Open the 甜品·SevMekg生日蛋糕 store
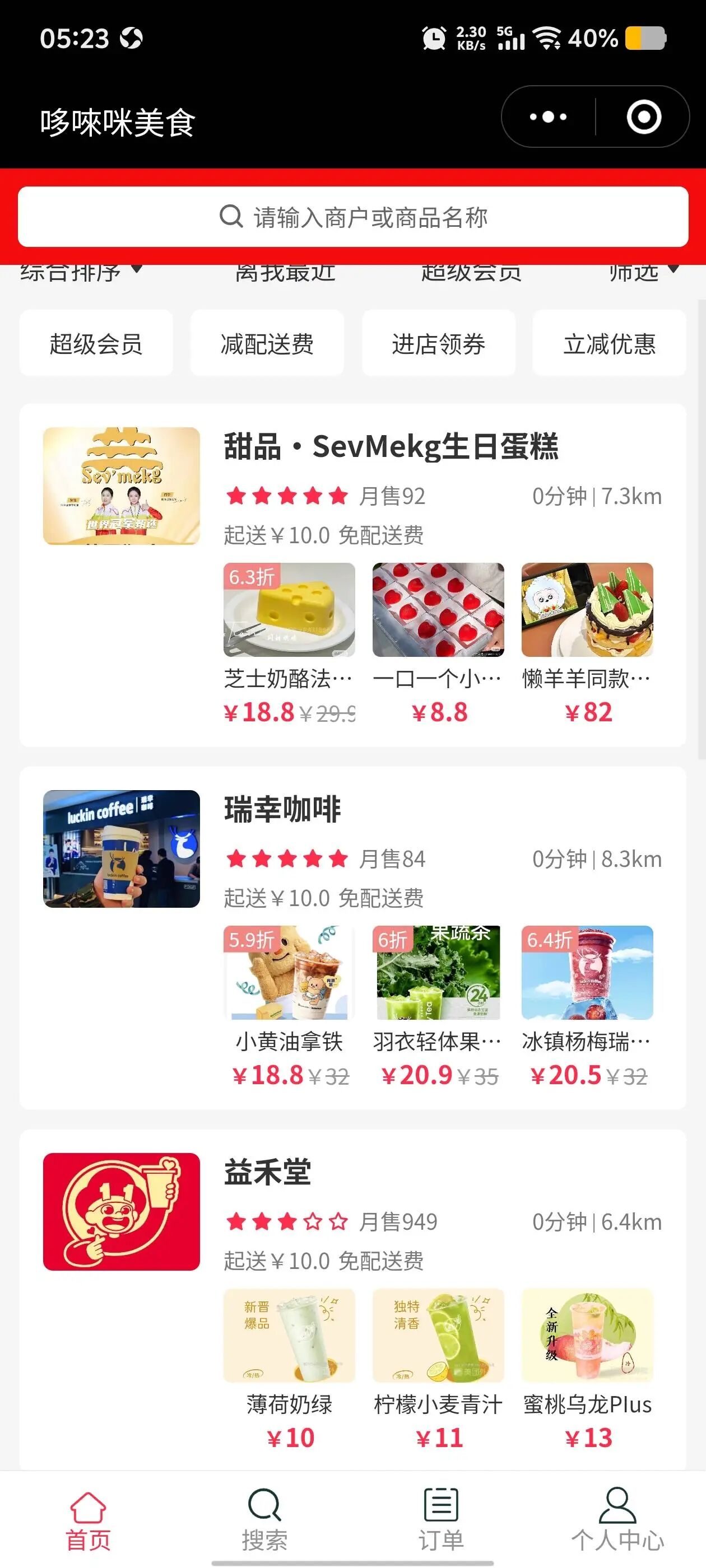Screen dimensions: 706x1568 coord(391,446)
